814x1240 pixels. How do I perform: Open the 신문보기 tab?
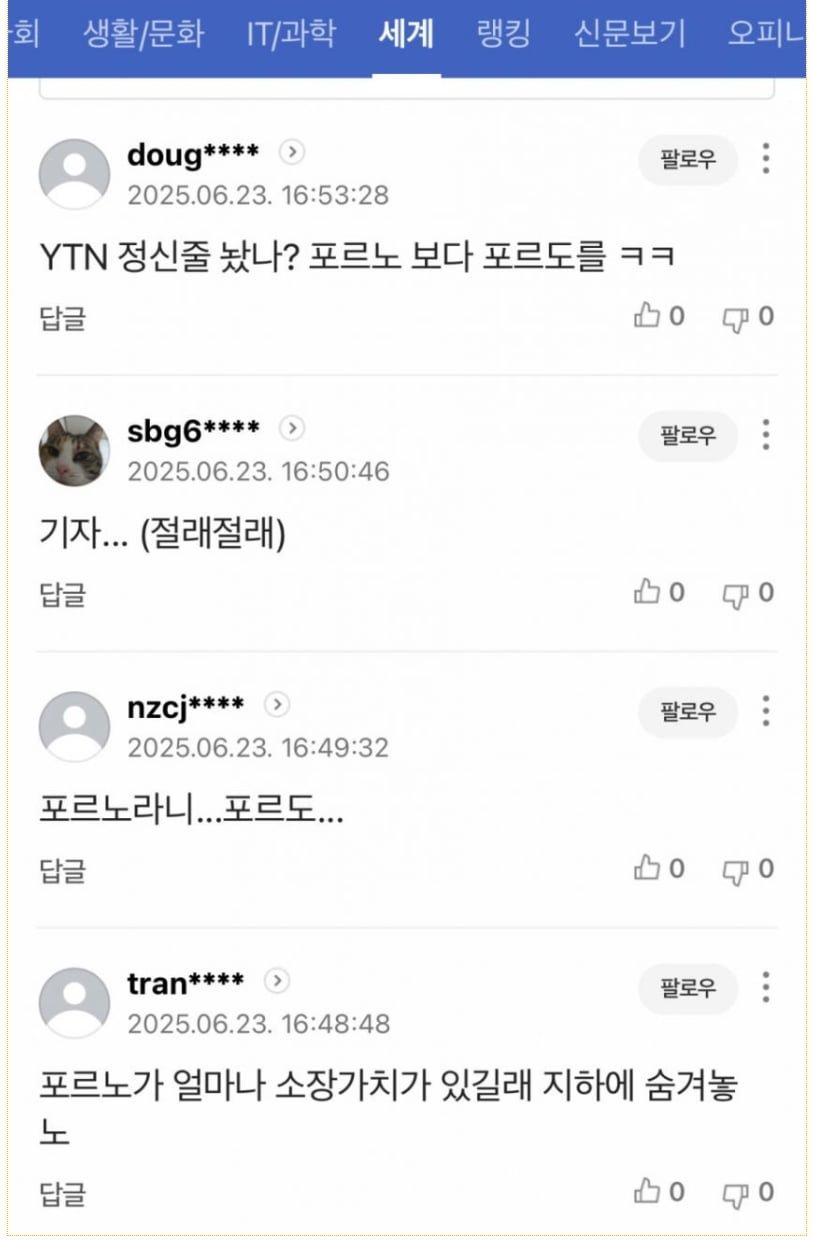[629, 34]
